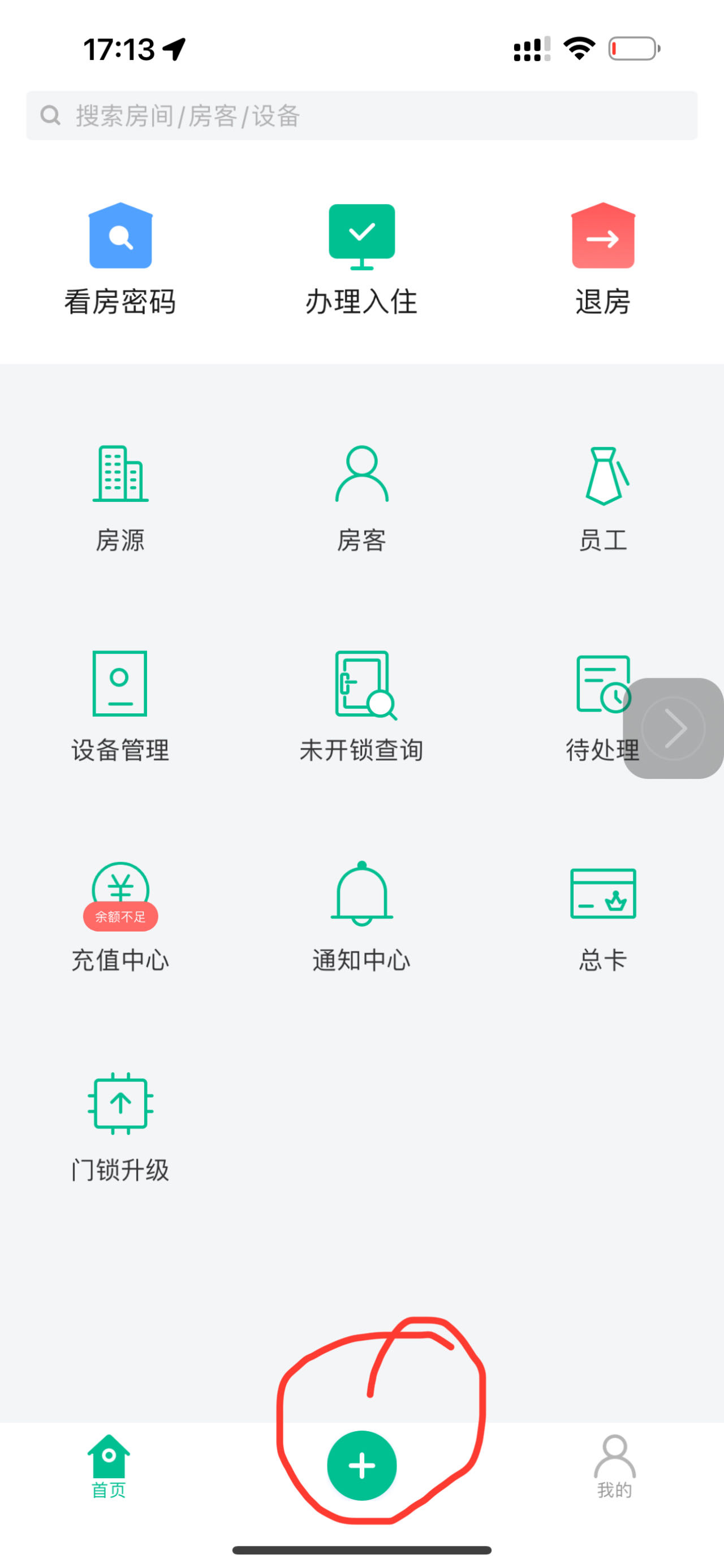Open 设备管理 device management

[x=120, y=706]
